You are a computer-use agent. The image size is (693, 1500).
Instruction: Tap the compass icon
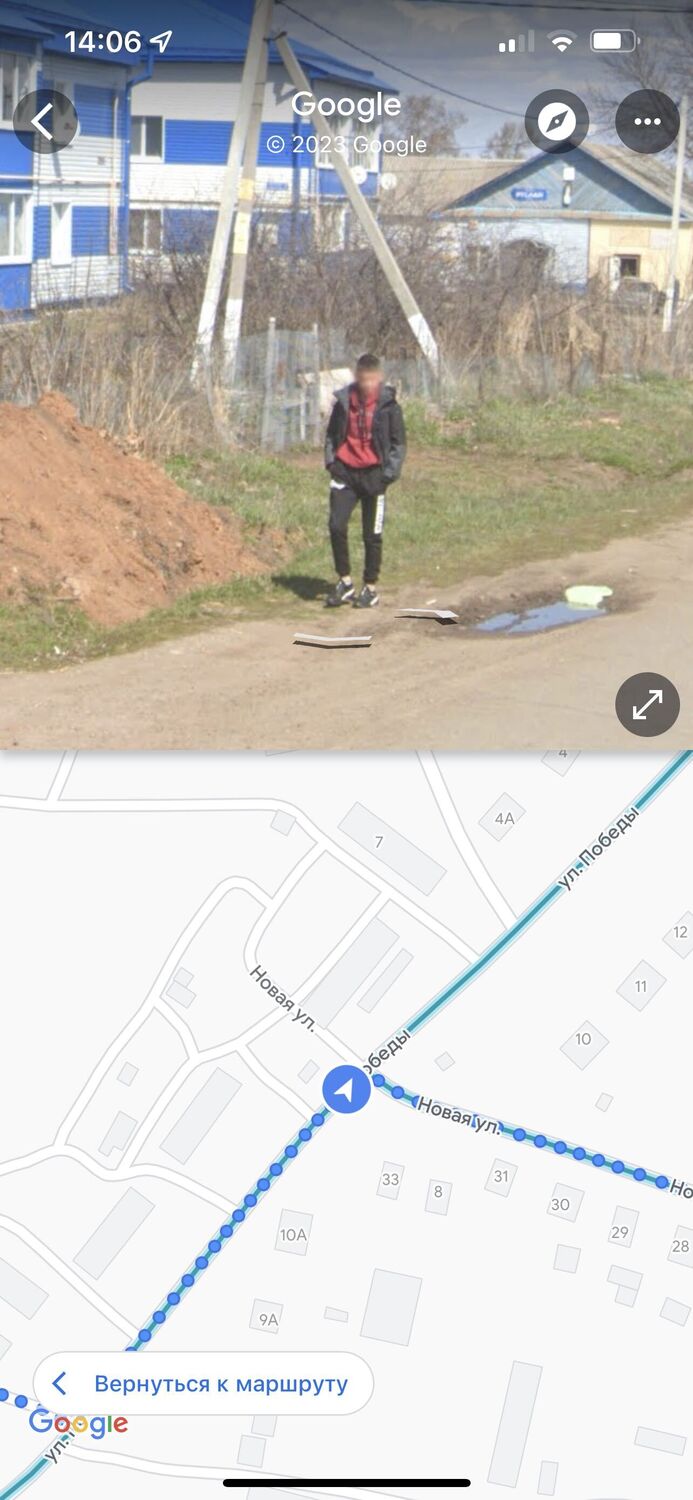[557, 122]
